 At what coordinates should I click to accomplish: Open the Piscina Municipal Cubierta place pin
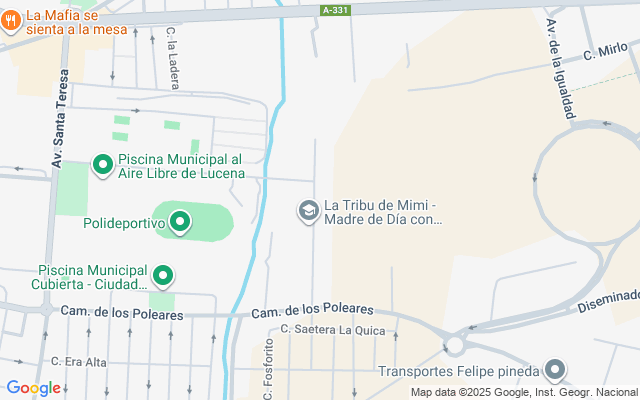click(162, 276)
